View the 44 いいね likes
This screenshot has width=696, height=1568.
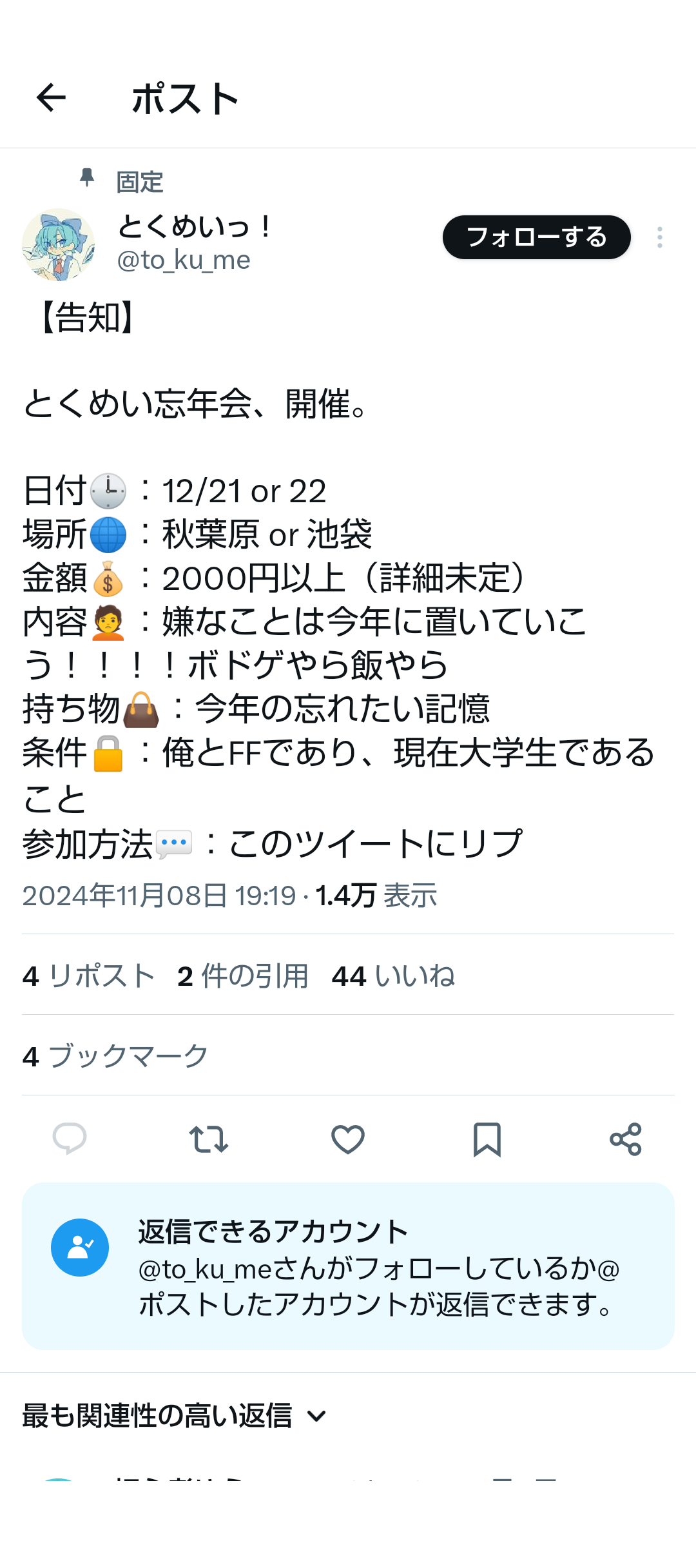(x=393, y=975)
